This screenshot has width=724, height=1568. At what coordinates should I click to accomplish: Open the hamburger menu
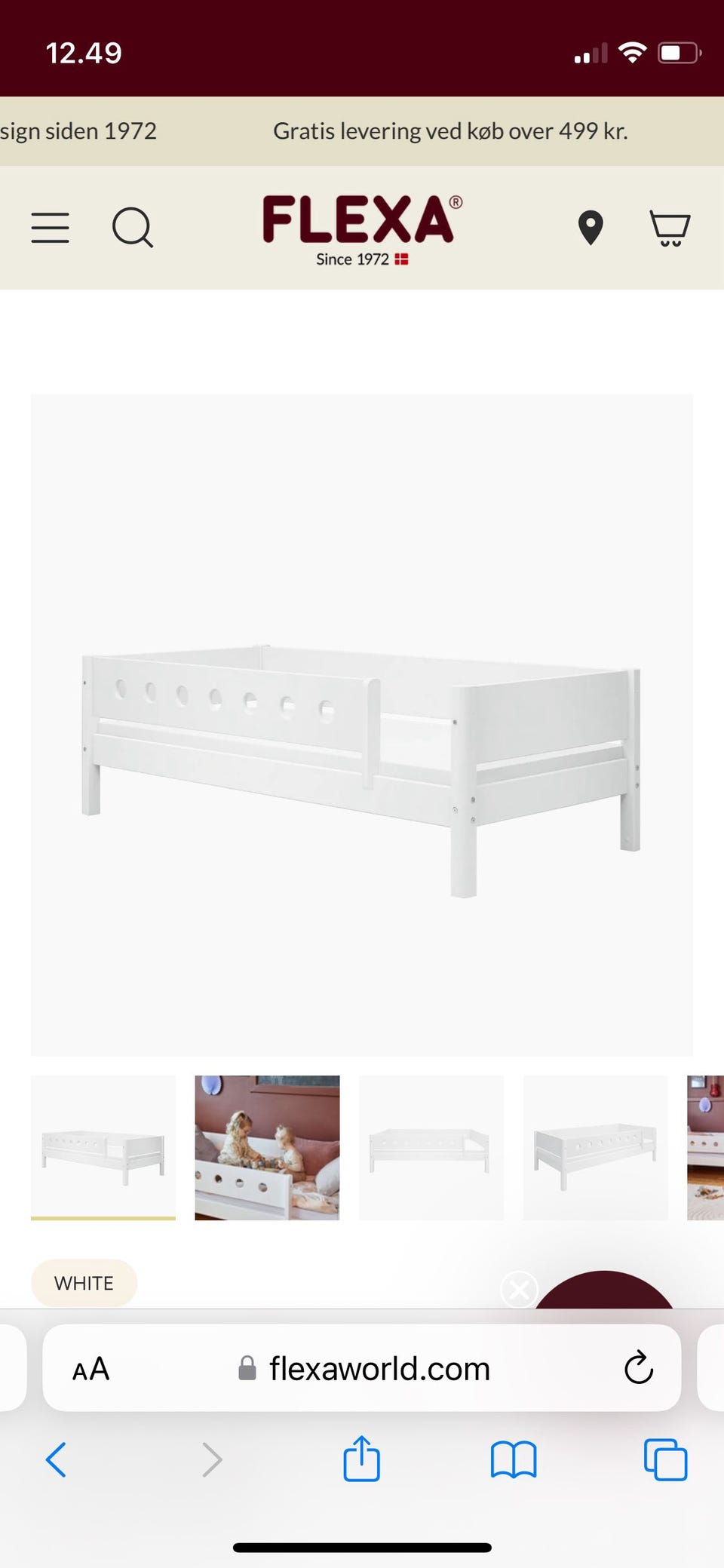pos(51,227)
